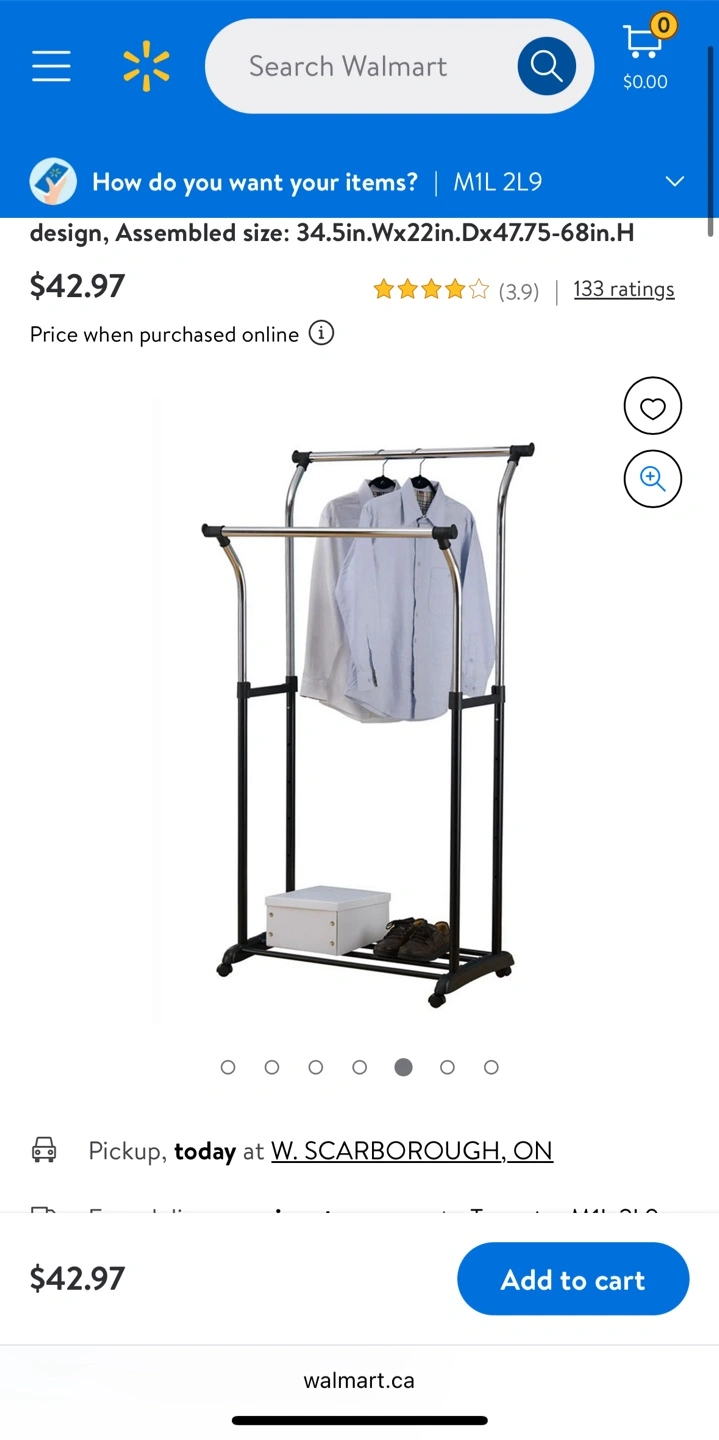Viewport: 719px width, 1440px height.
Task: Open the 133 ratings link
Action: tap(623, 290)
